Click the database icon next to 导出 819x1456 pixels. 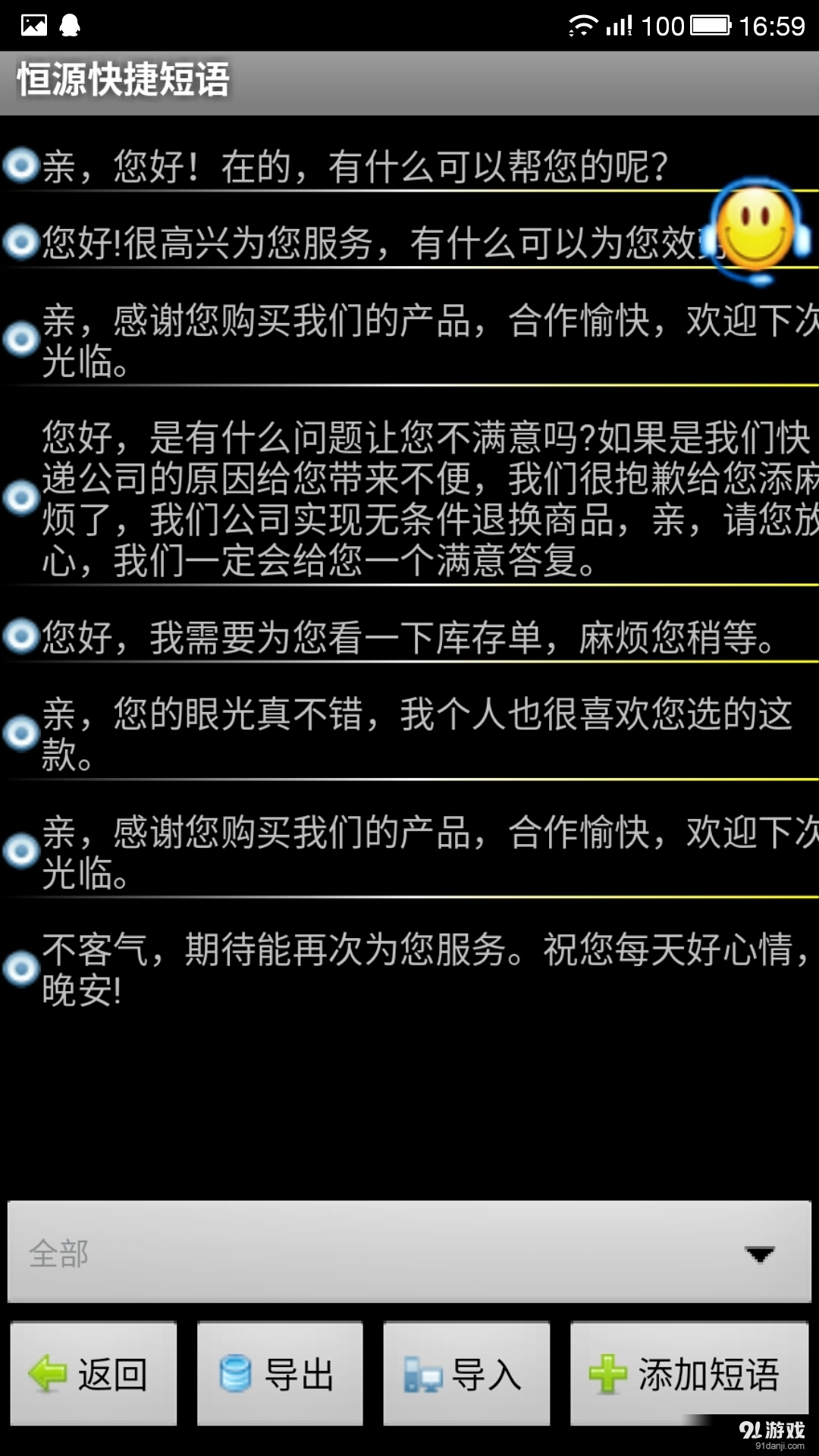[x=235, y=1373]
